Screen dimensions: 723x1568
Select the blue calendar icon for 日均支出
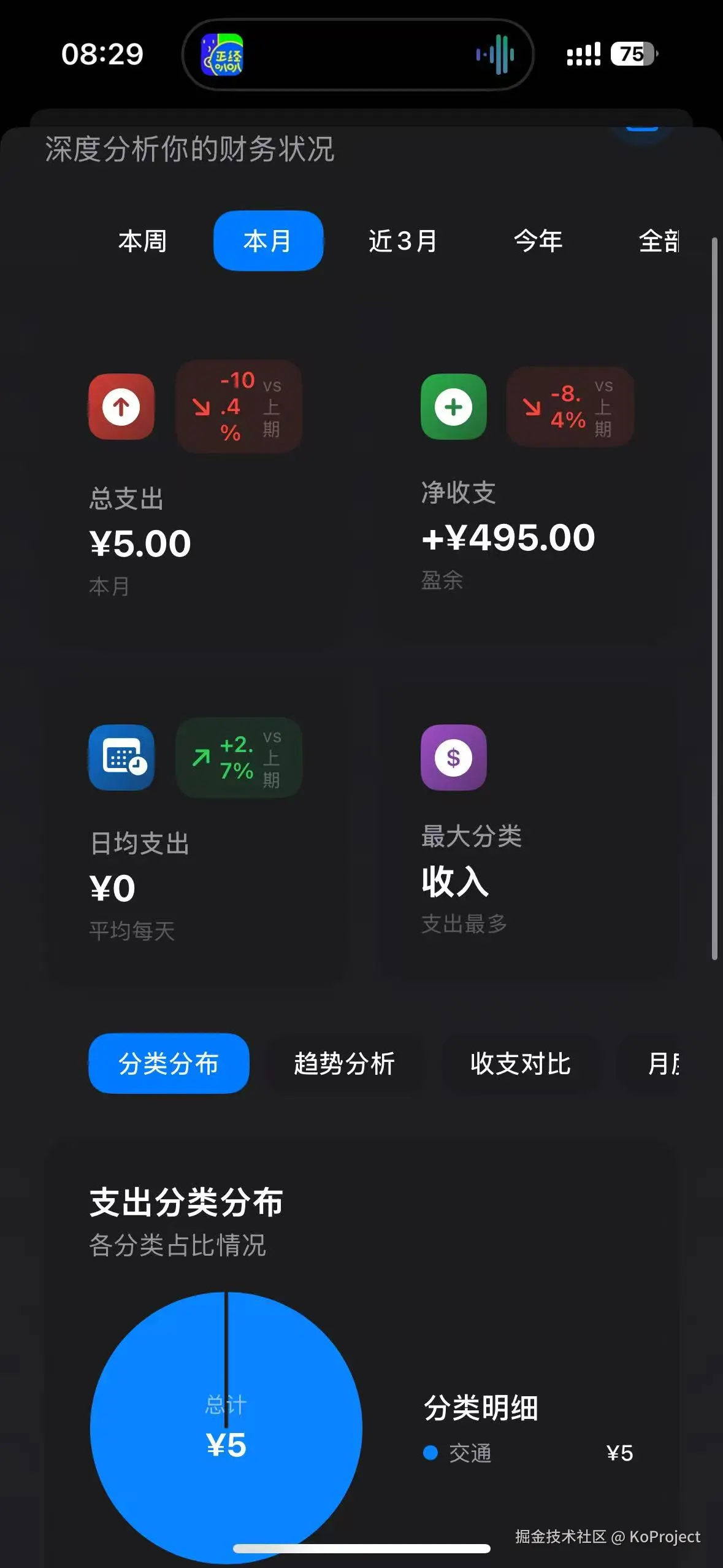click(x=121, y=759)
